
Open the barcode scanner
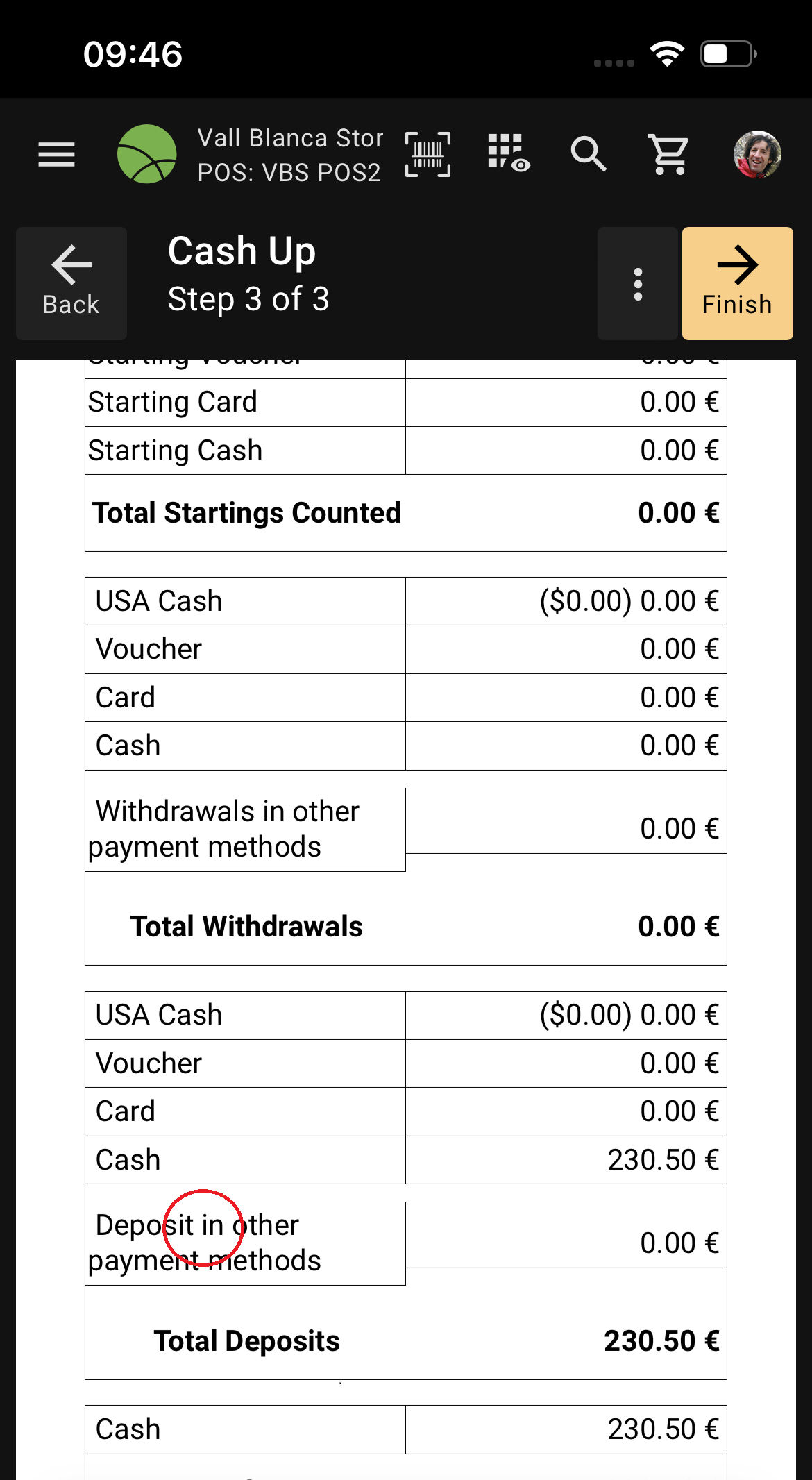click(428, 154)
